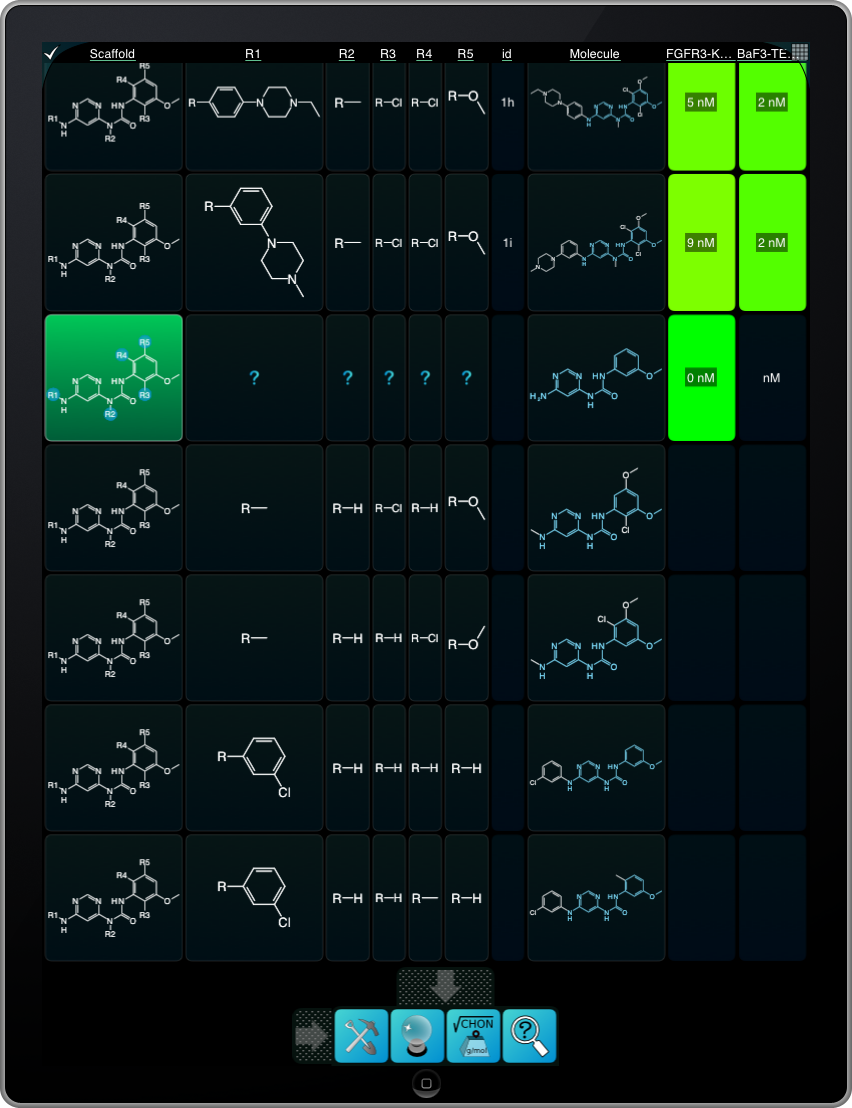
Task: Open the grid view icon at top right
Action: coord(799,53)
